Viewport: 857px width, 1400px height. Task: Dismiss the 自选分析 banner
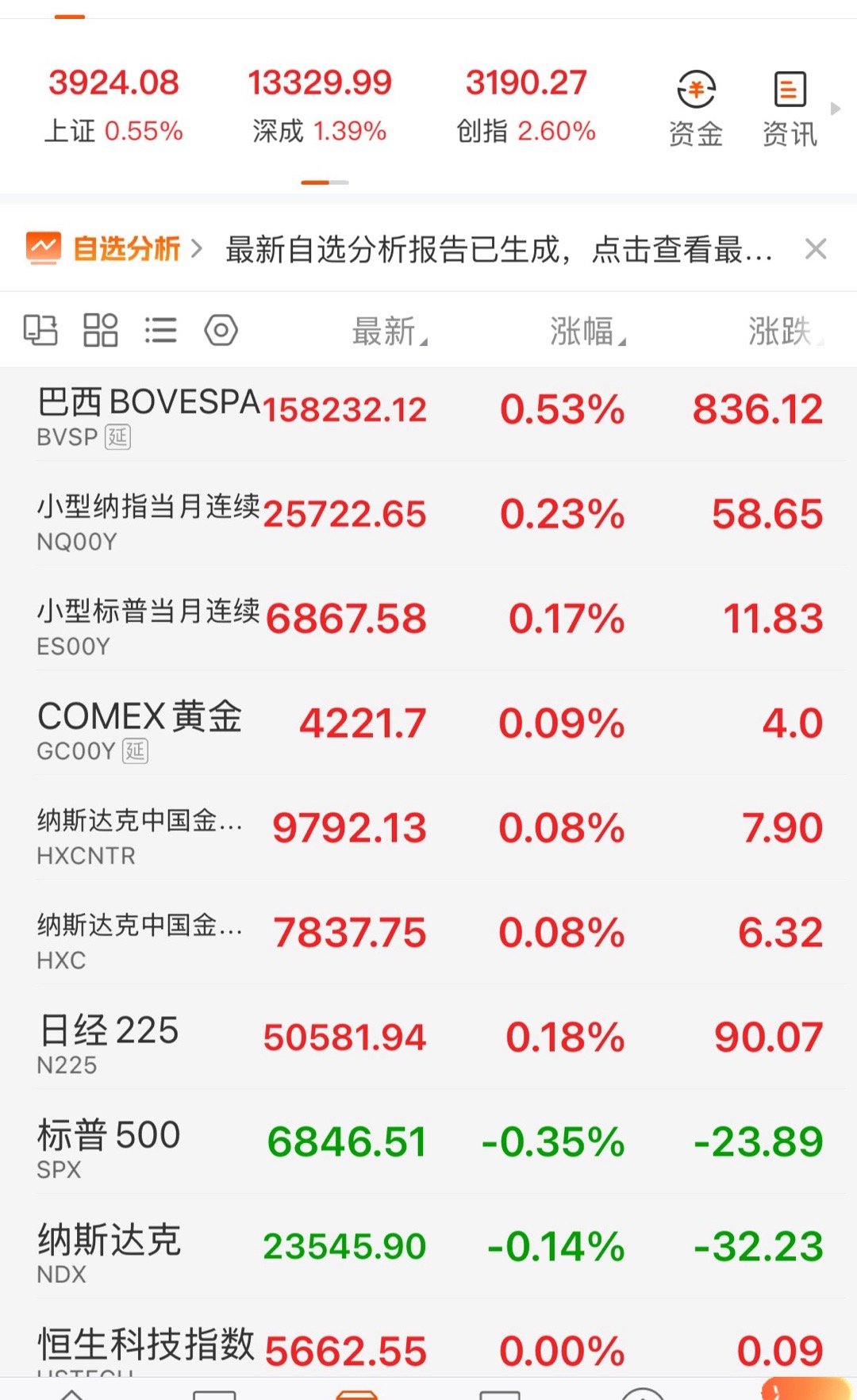(816, 249)
